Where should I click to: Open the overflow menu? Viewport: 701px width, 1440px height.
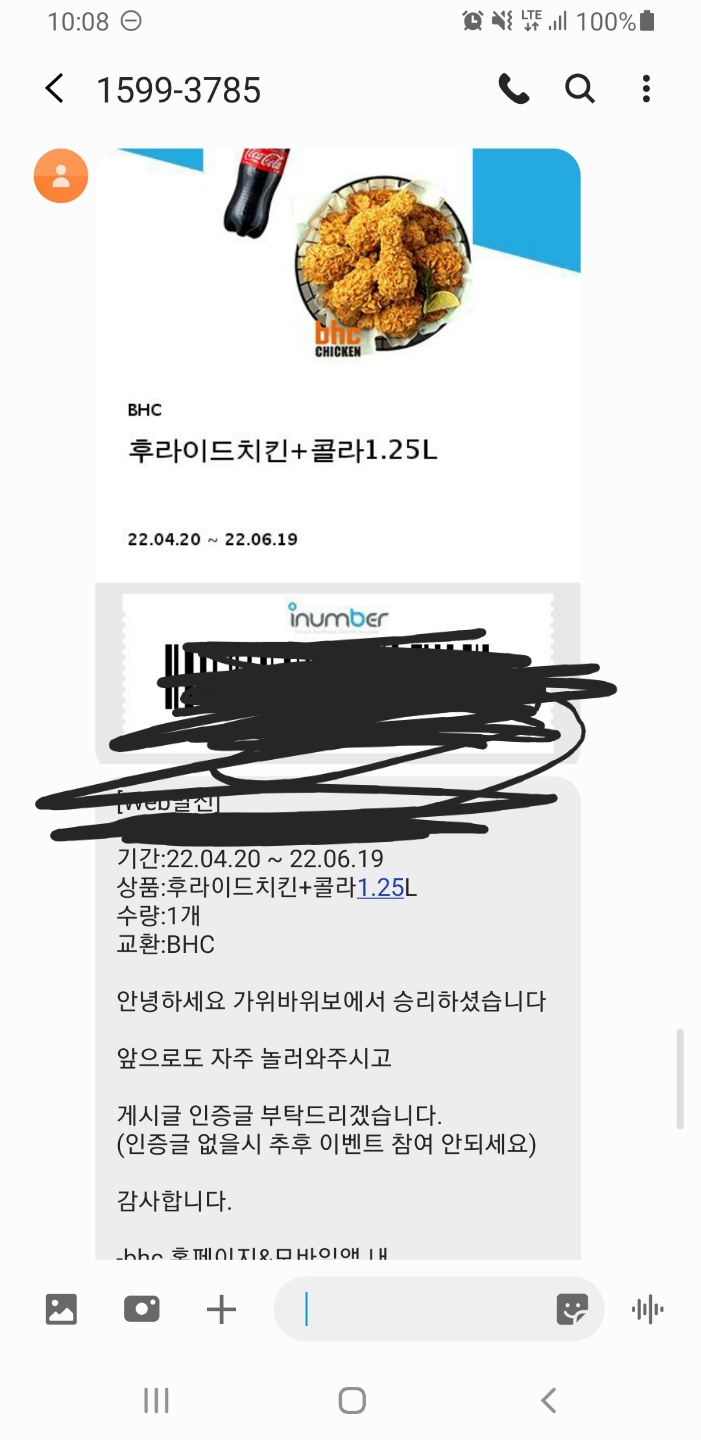646,89
